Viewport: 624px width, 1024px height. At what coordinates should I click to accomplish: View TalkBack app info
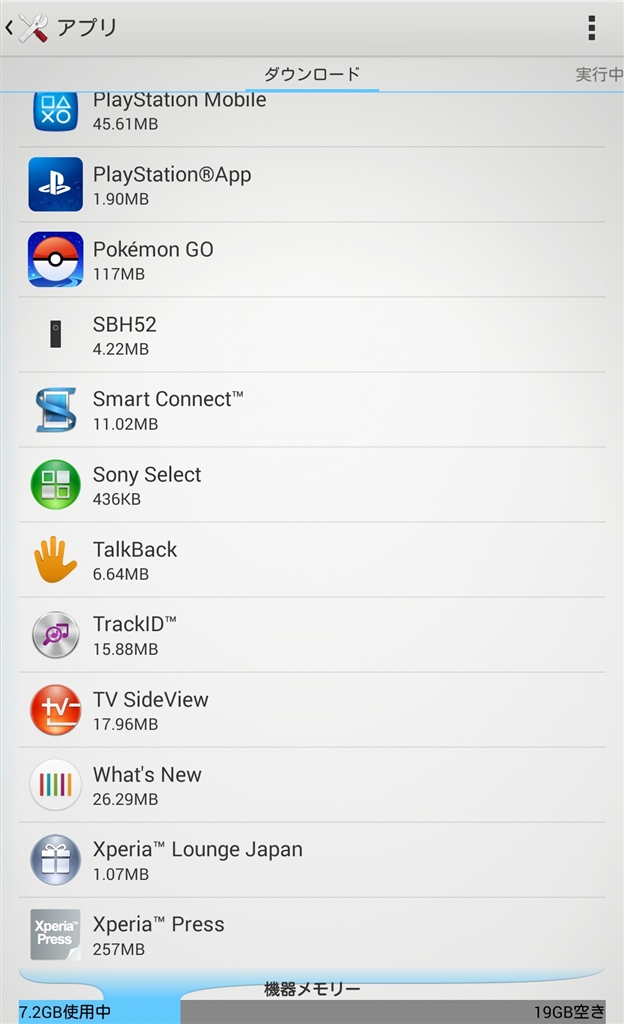[312, 560]
